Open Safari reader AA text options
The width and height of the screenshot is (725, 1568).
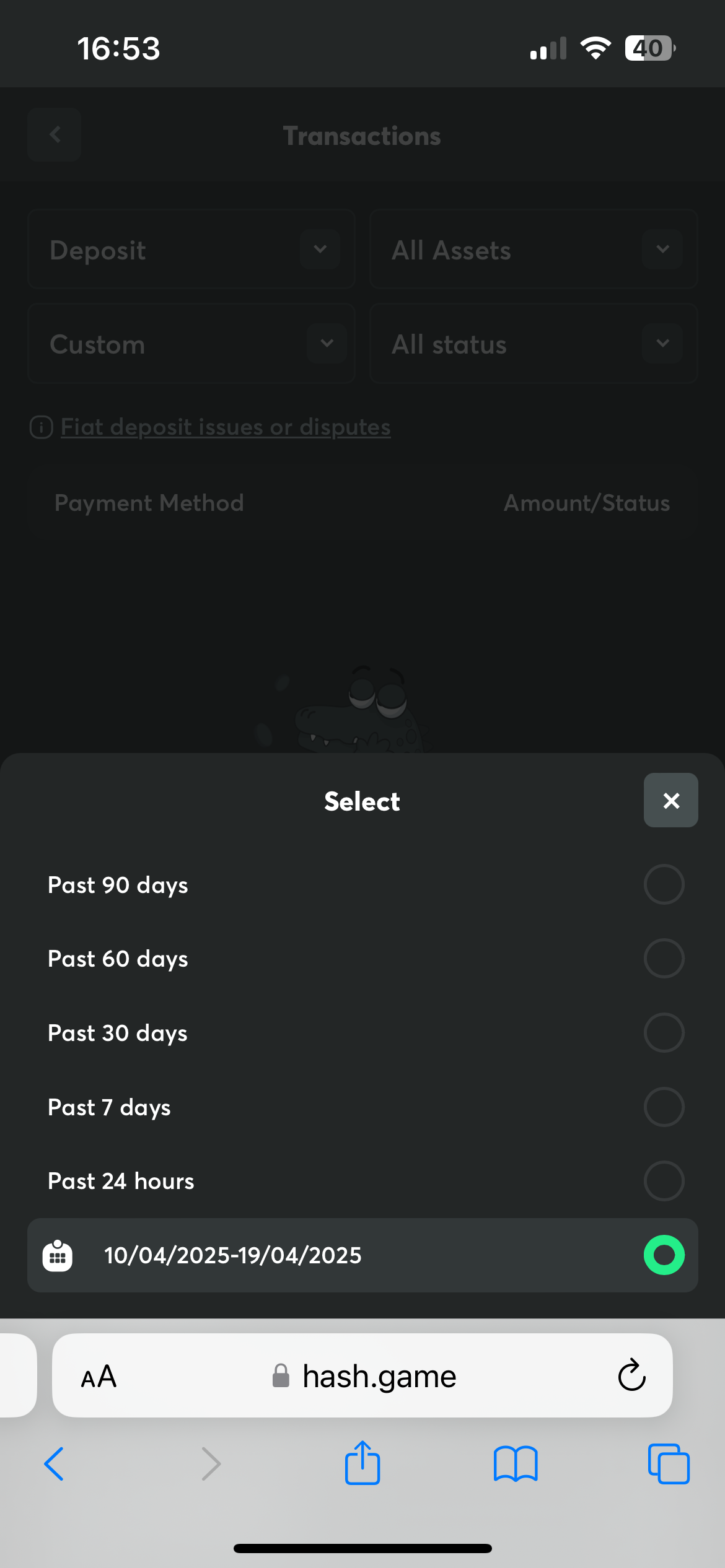coord(99,1376)
